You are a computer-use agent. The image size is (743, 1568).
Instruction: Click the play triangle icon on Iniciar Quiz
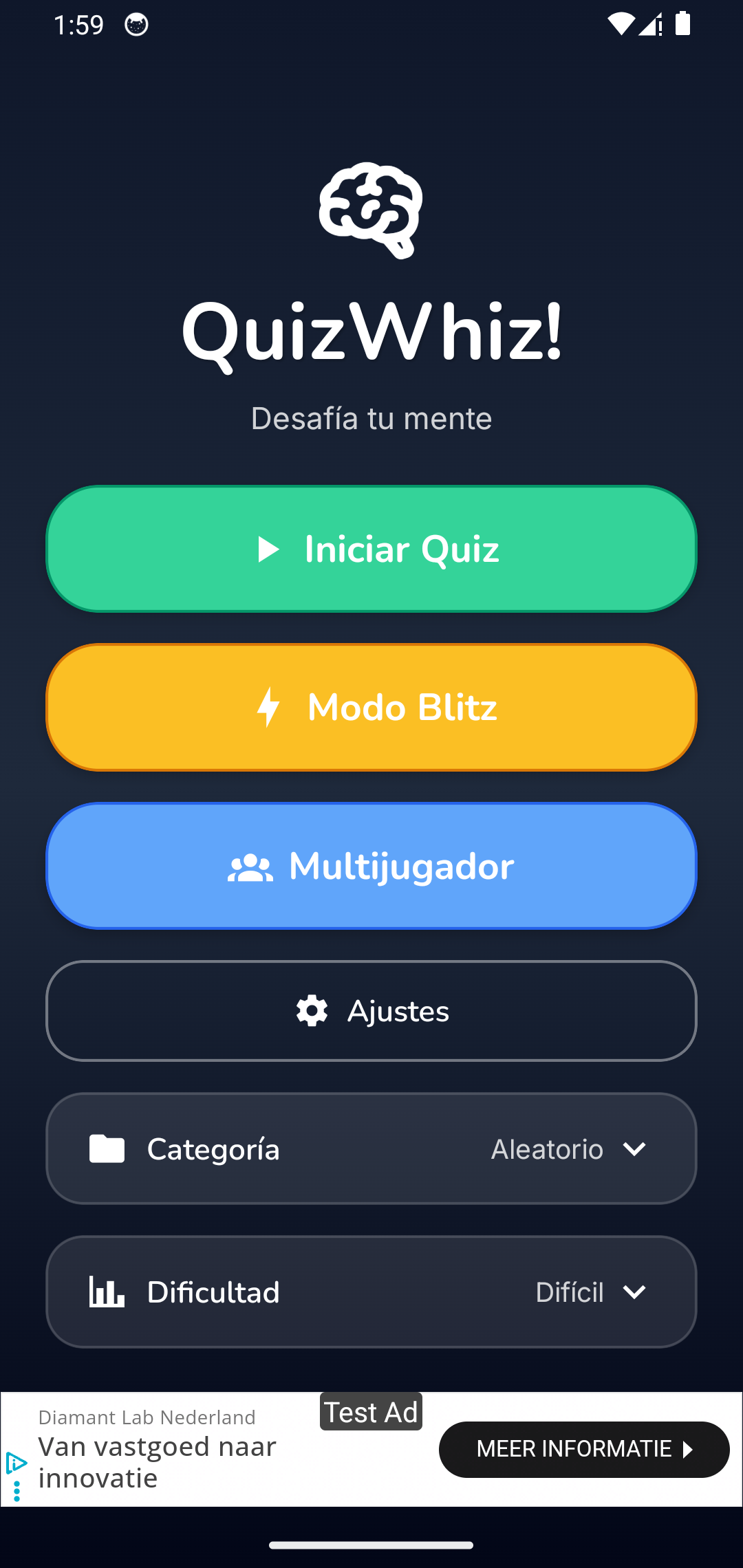coord(268,549)
